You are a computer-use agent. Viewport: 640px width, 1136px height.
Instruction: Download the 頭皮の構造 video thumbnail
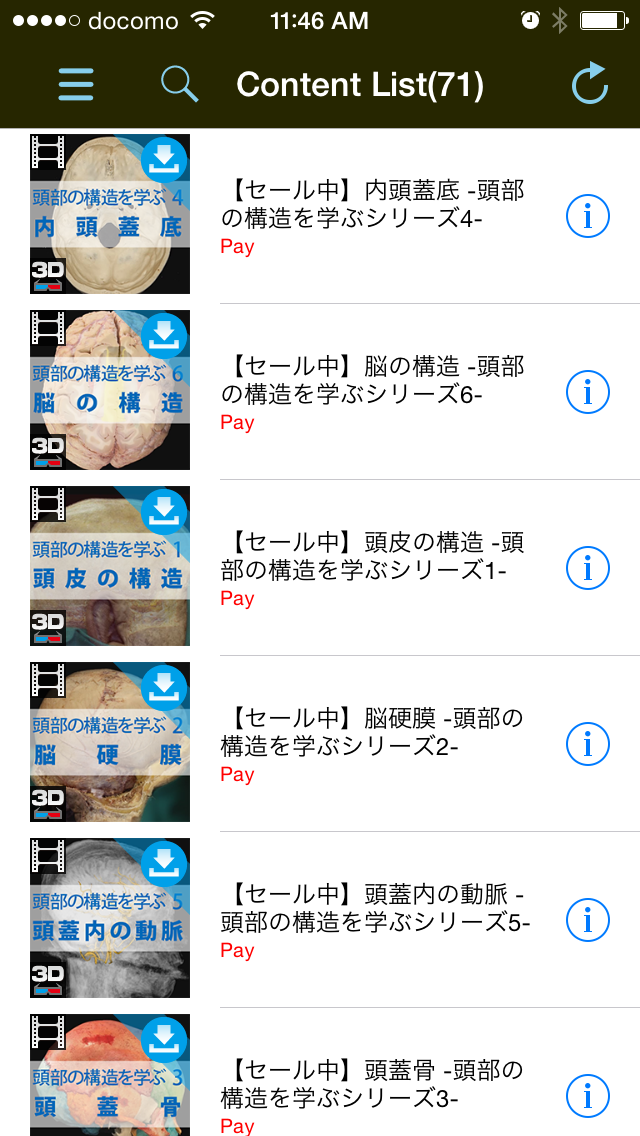[x=165, y=511]
